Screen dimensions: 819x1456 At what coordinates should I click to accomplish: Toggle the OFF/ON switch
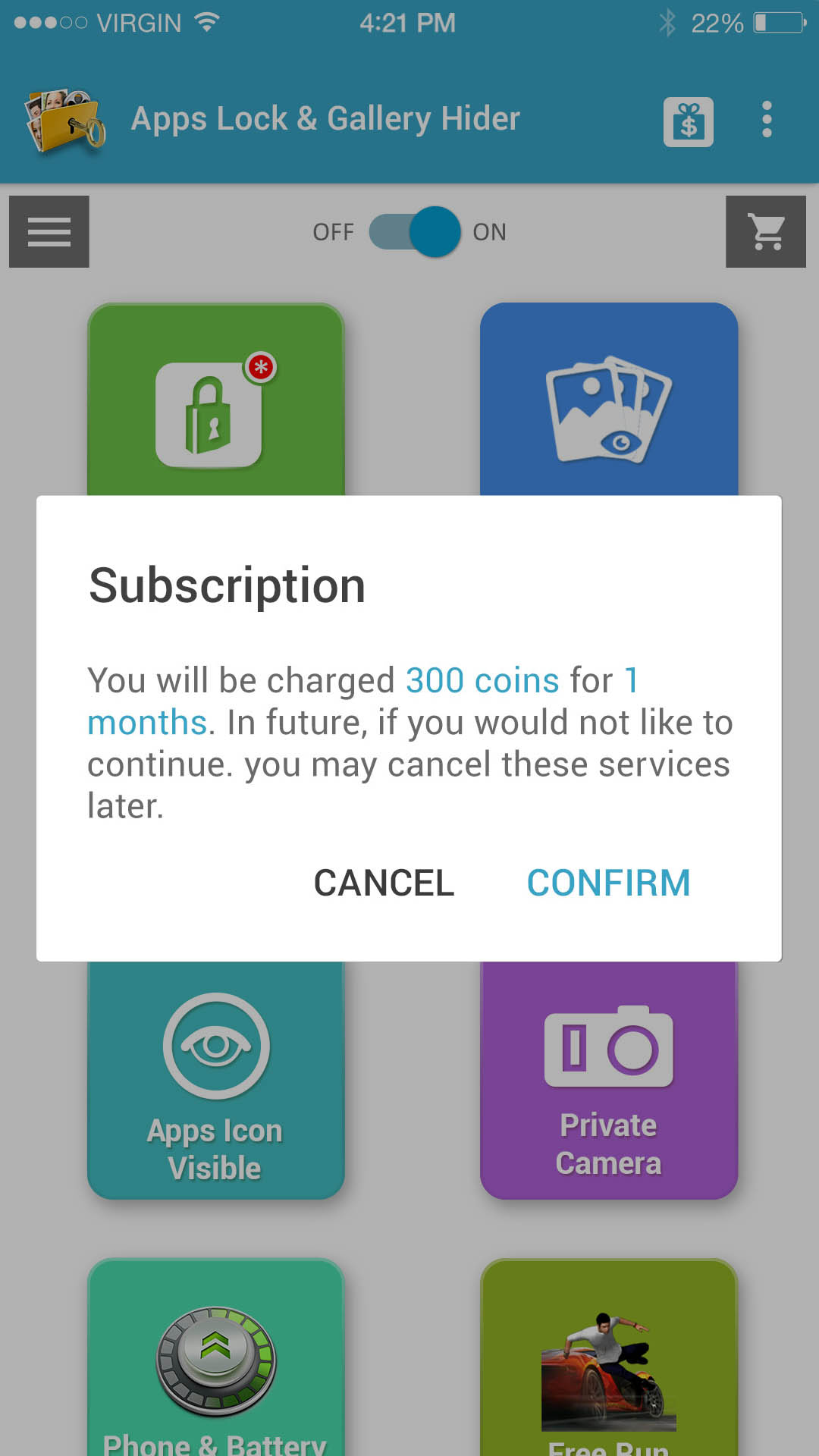tap(415, 232)
